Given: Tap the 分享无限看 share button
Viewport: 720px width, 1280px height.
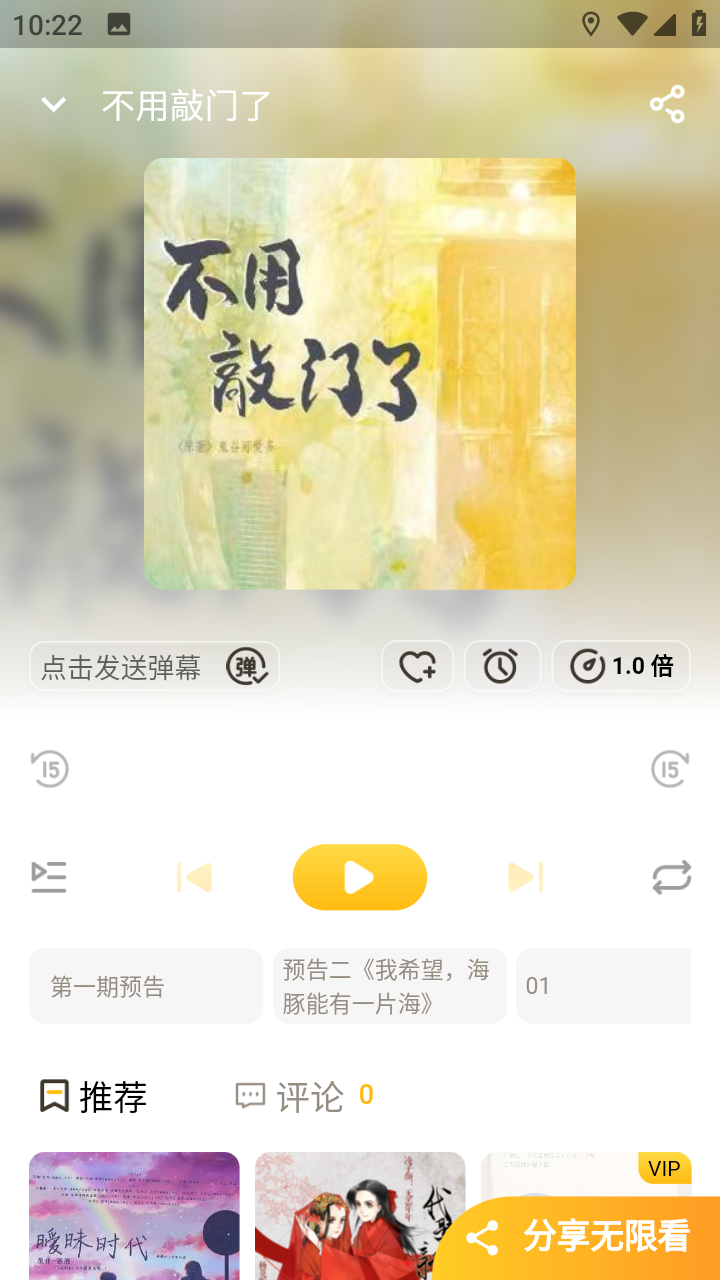Looking at the screenshot, I should click(583, 1238).
